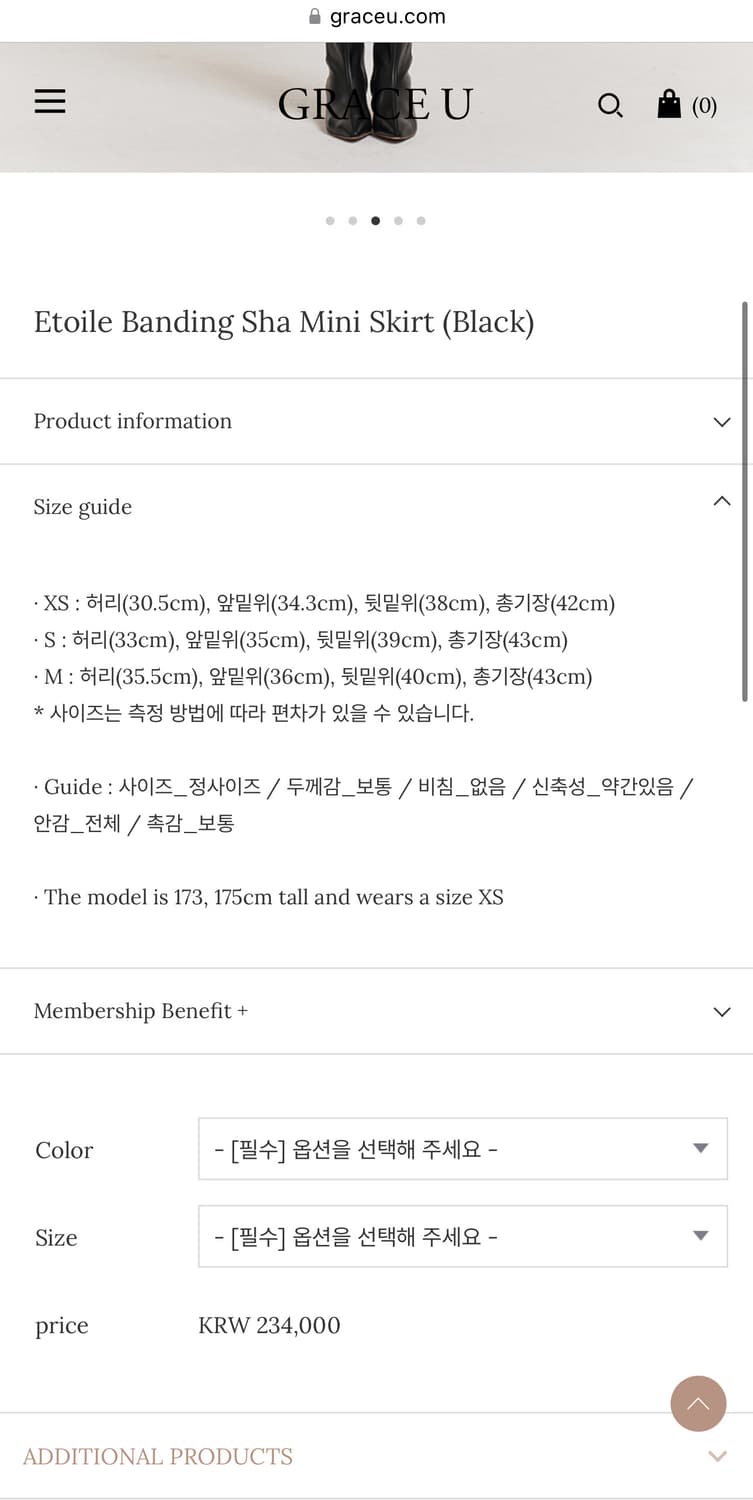Open the Size selection dropdown
Screen dimensions: 753x1500
point(462,1236)
